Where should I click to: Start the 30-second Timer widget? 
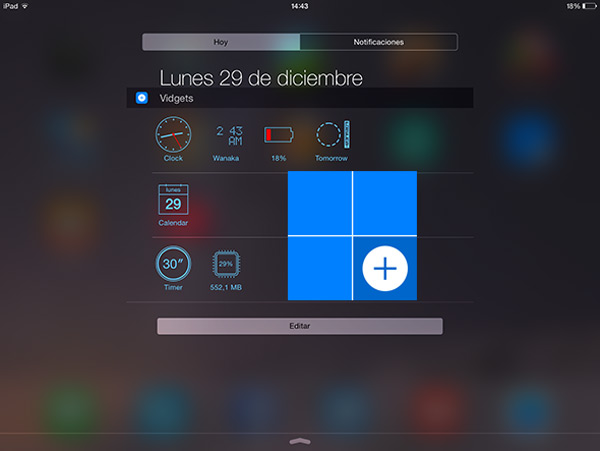(x=173, y=267)
